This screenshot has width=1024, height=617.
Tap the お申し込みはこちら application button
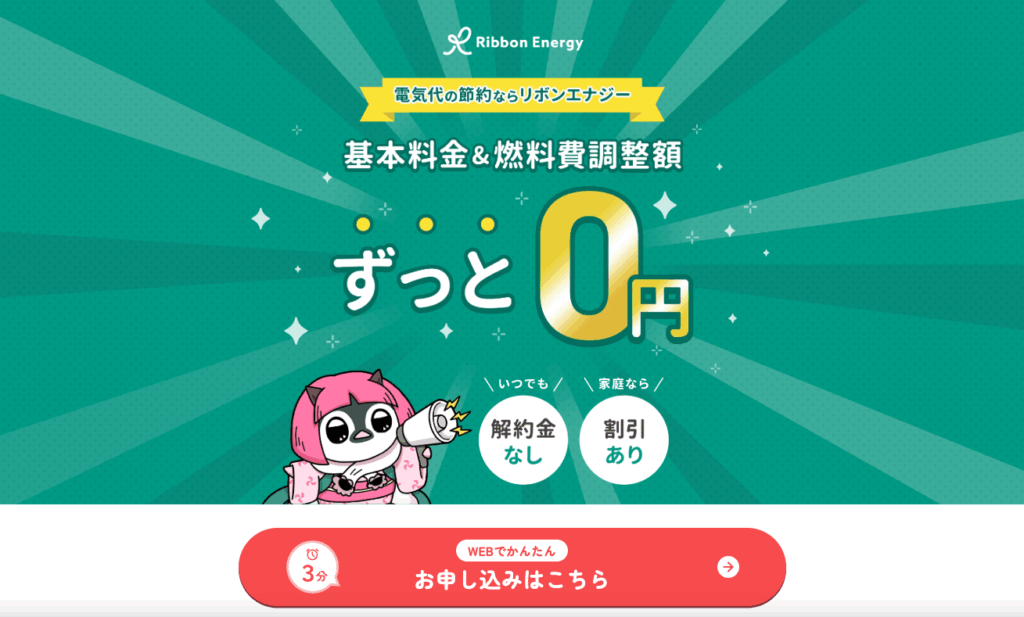pos(512,568)
